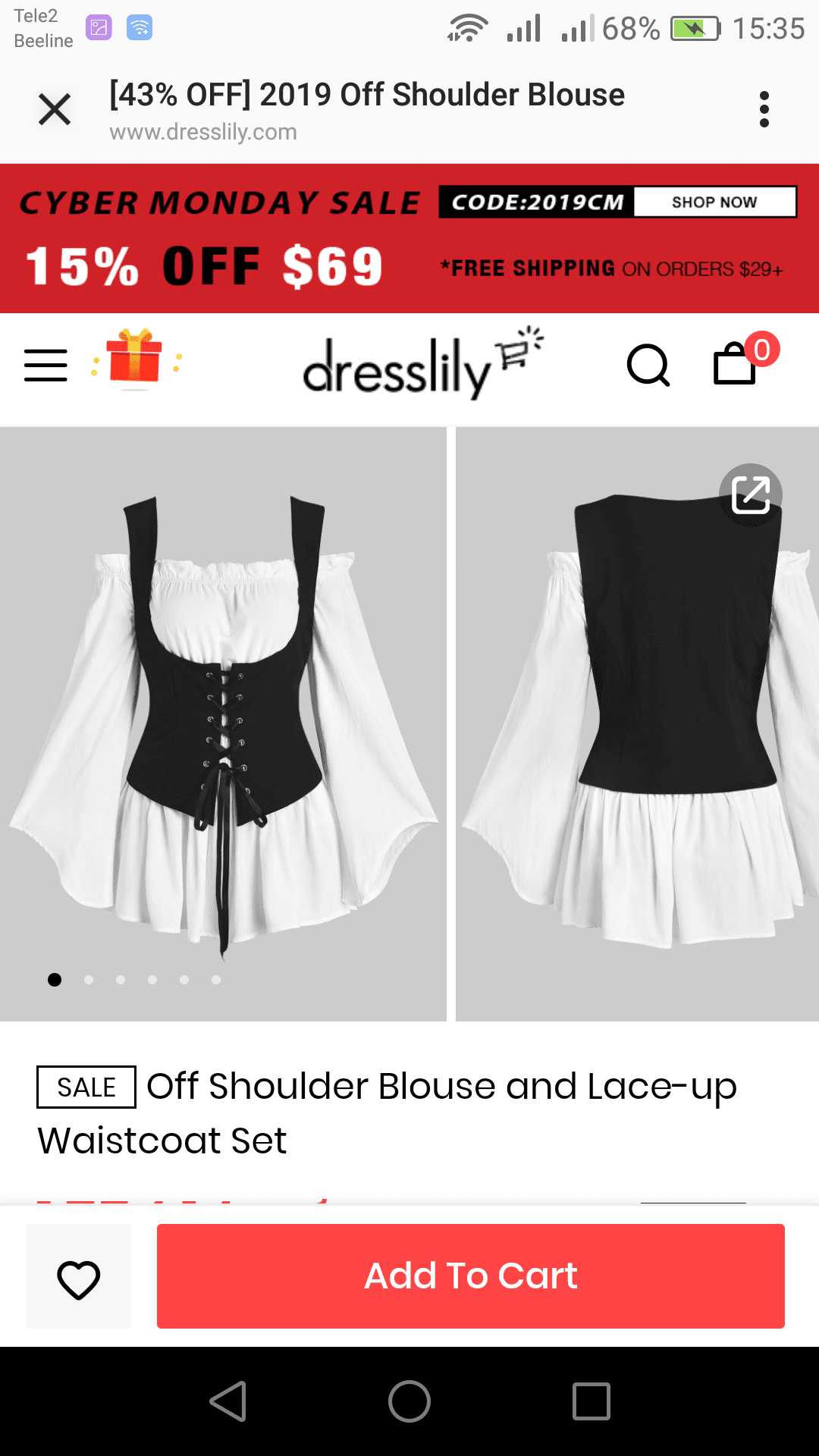Open the hamburger navigation menu
819x1456 pixels.
click(45, 365)
